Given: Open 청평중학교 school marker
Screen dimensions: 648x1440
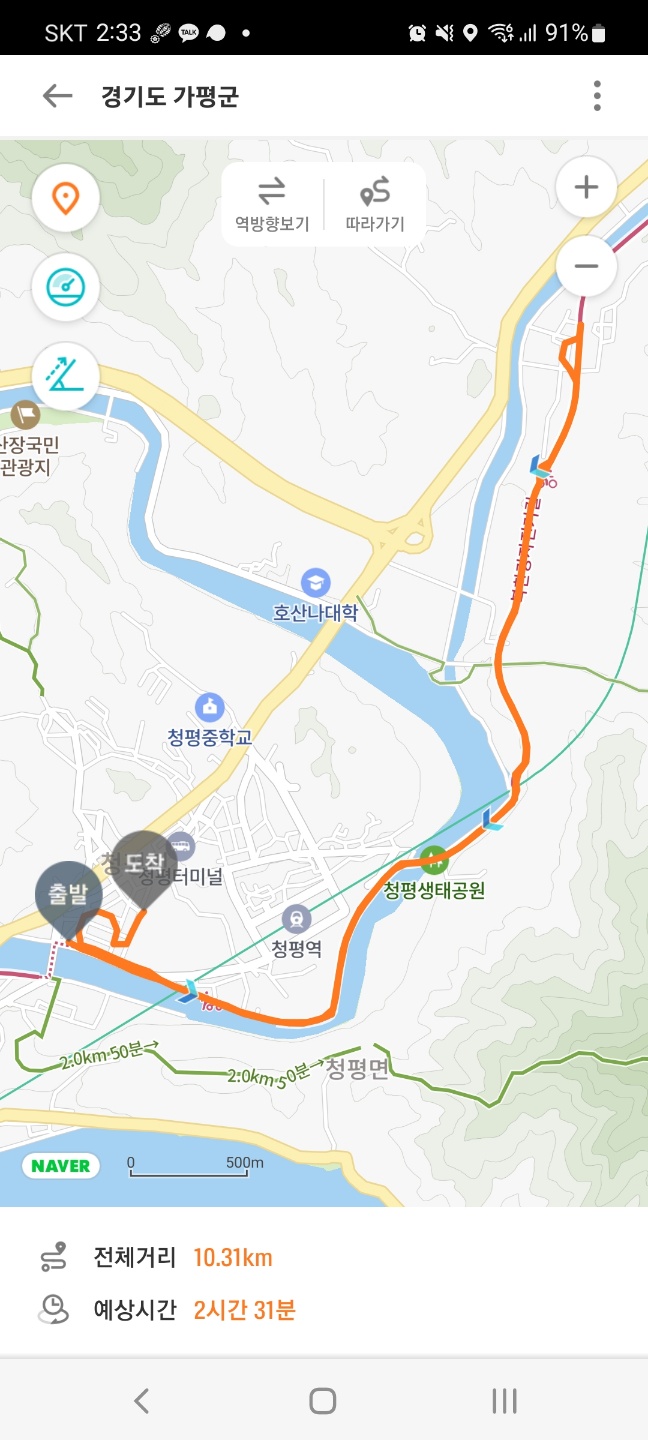Looking at the screenshot, I should 210,707.
